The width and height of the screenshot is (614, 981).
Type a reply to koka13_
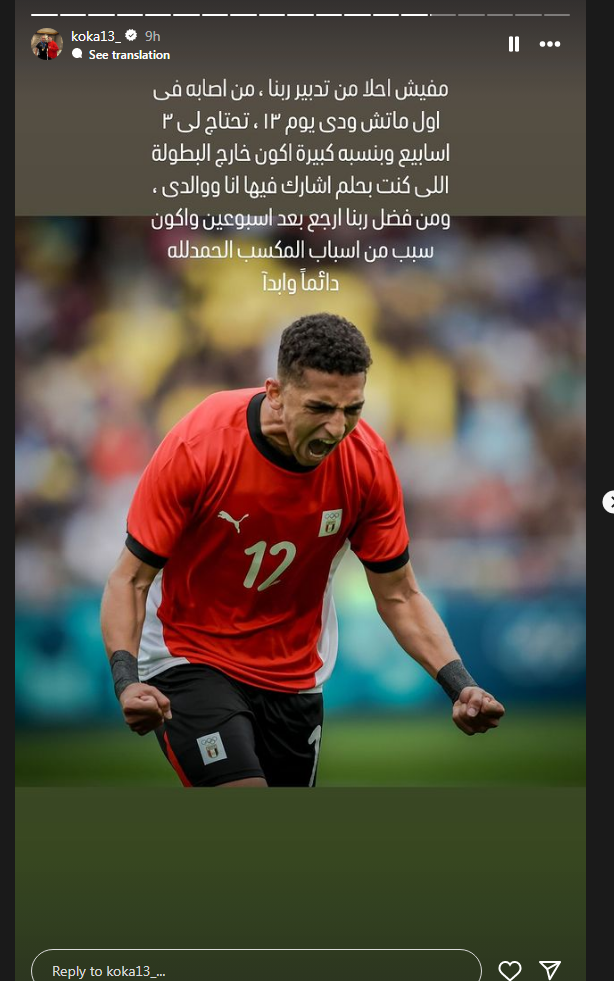[255, 969]
